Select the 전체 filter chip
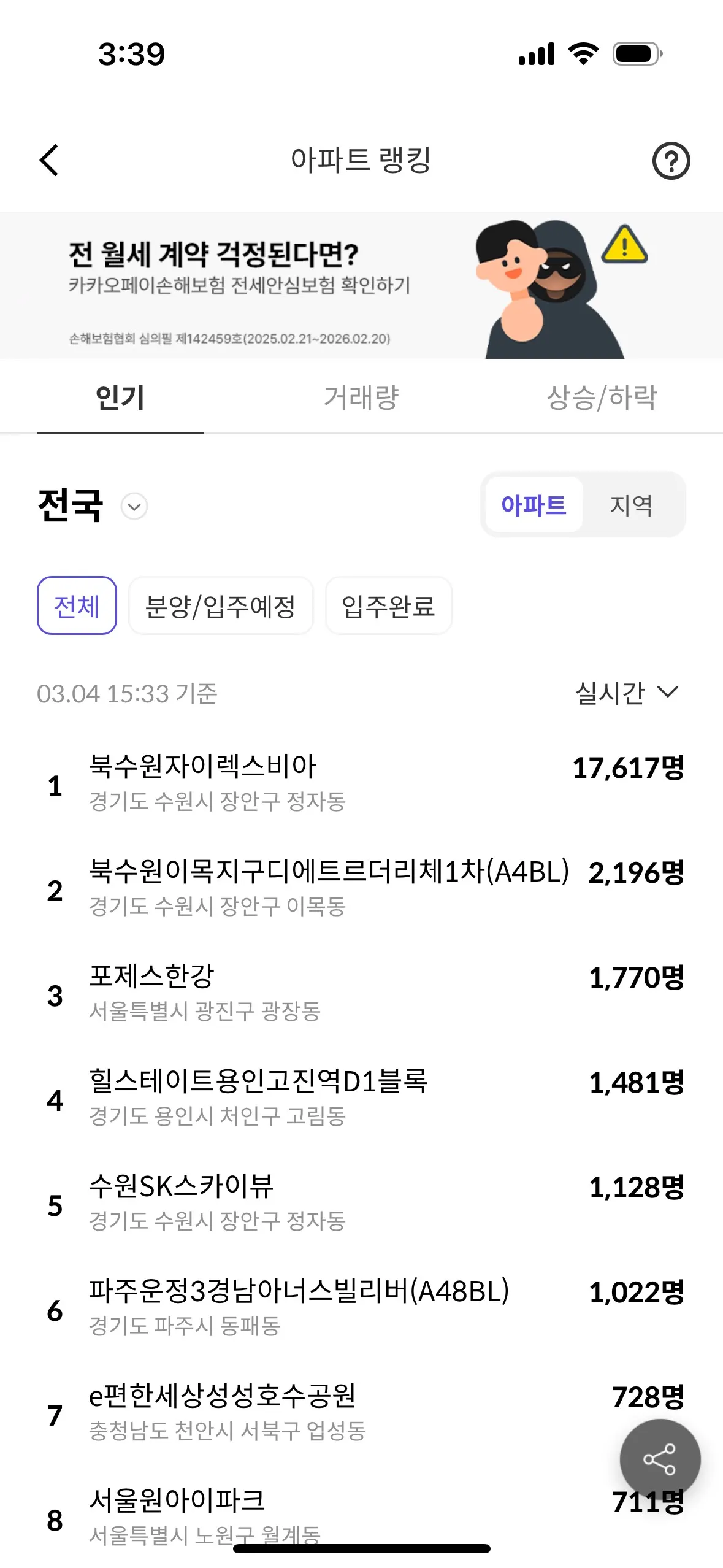This screenshot has height=1568, width=723. (77, 606)
